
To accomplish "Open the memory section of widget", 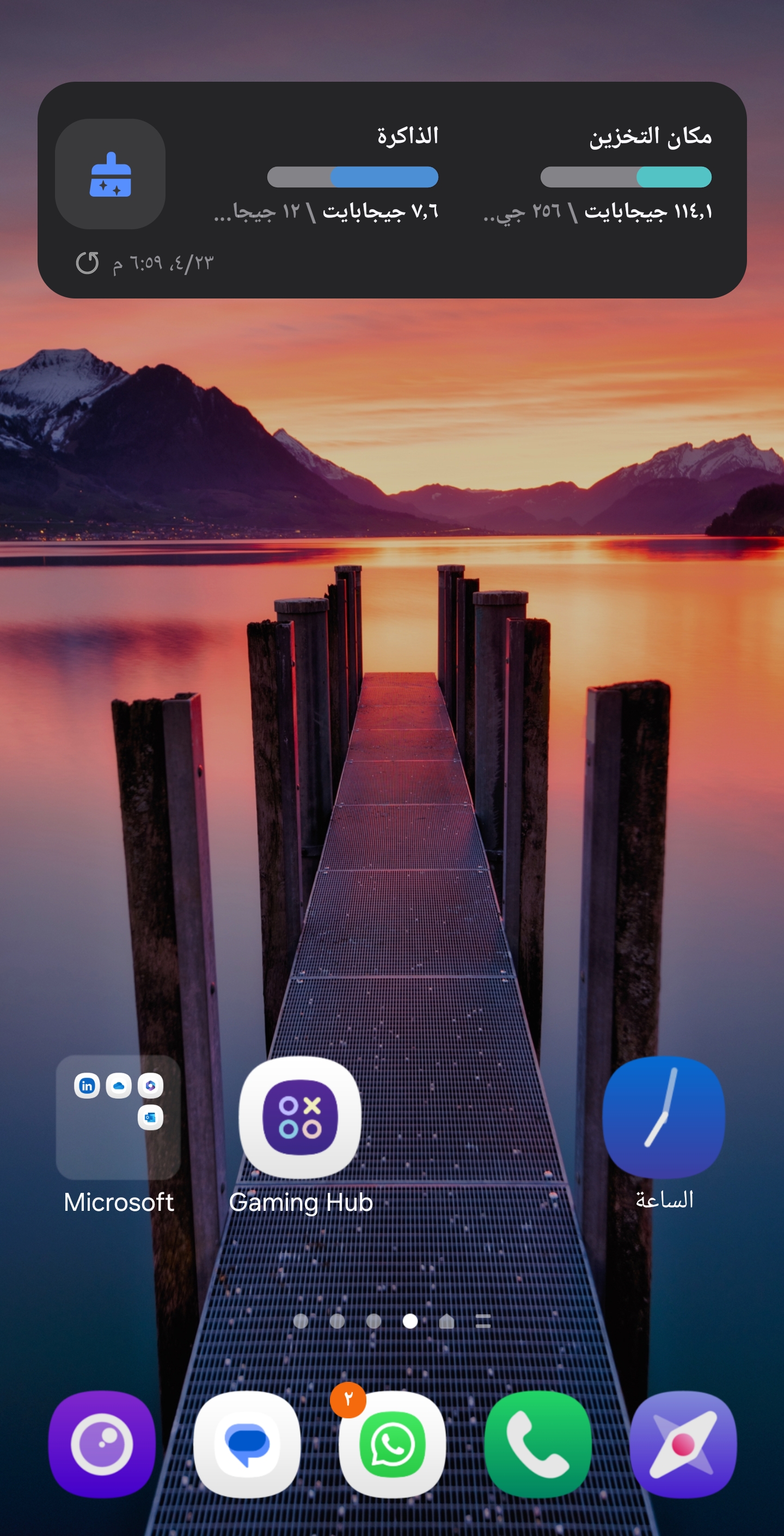I will pos(352,176).
